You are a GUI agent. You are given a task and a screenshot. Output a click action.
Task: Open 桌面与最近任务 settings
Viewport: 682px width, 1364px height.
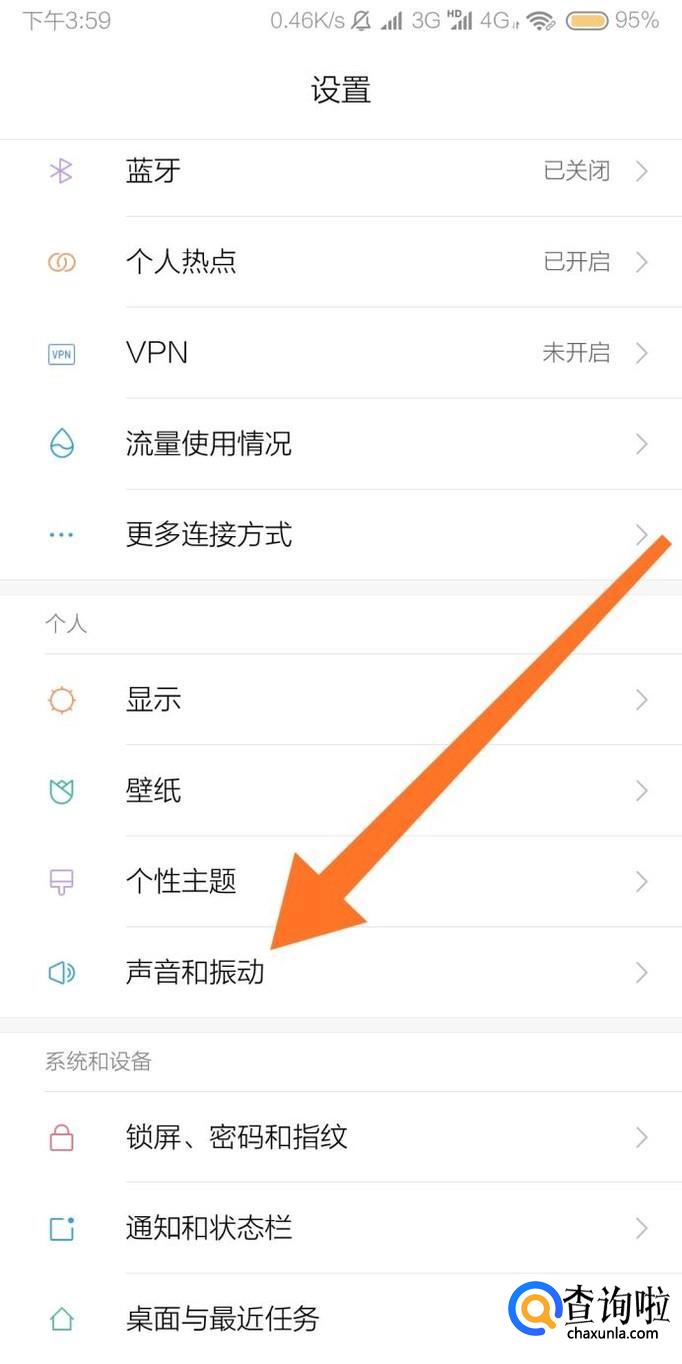coord(341,1319)
